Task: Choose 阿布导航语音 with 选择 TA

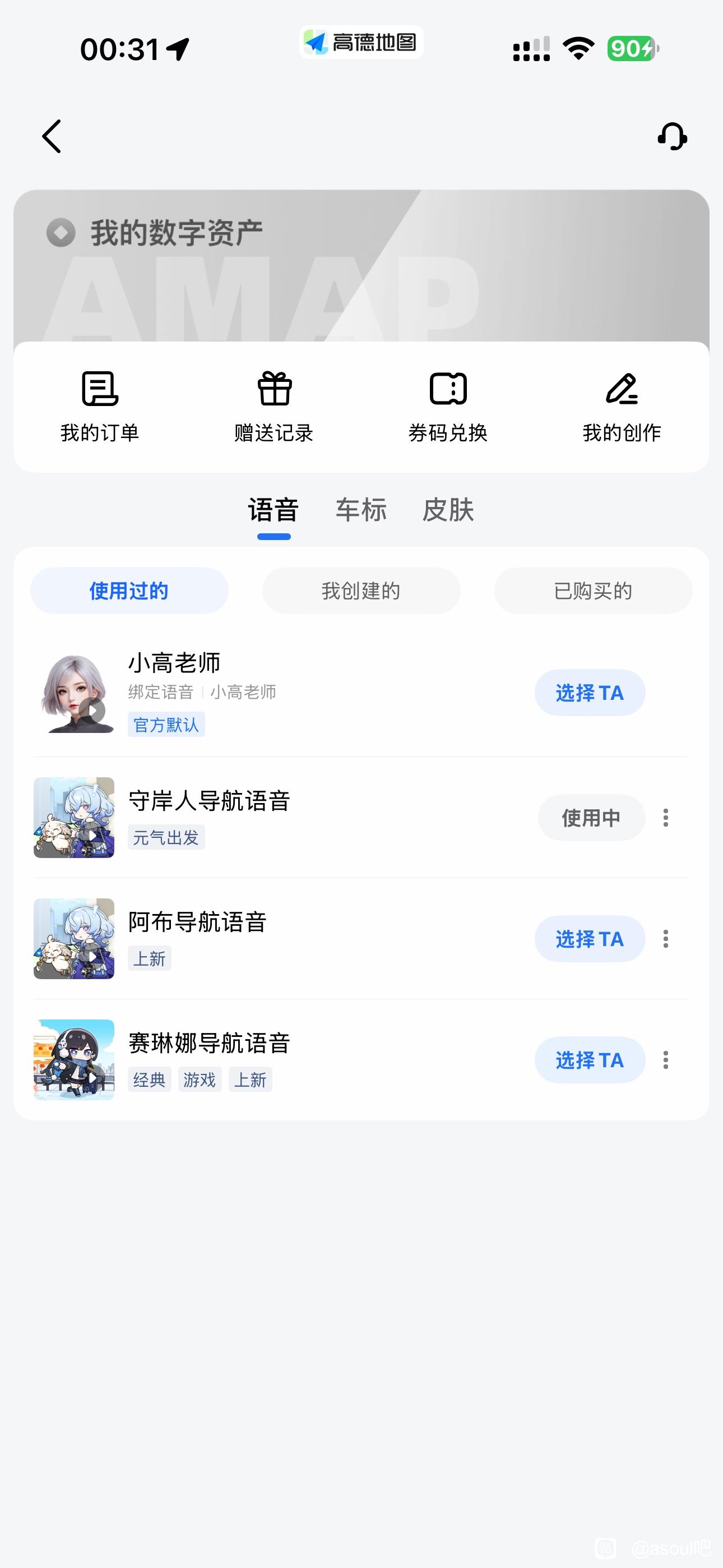Action: click(x=589, y=939)
